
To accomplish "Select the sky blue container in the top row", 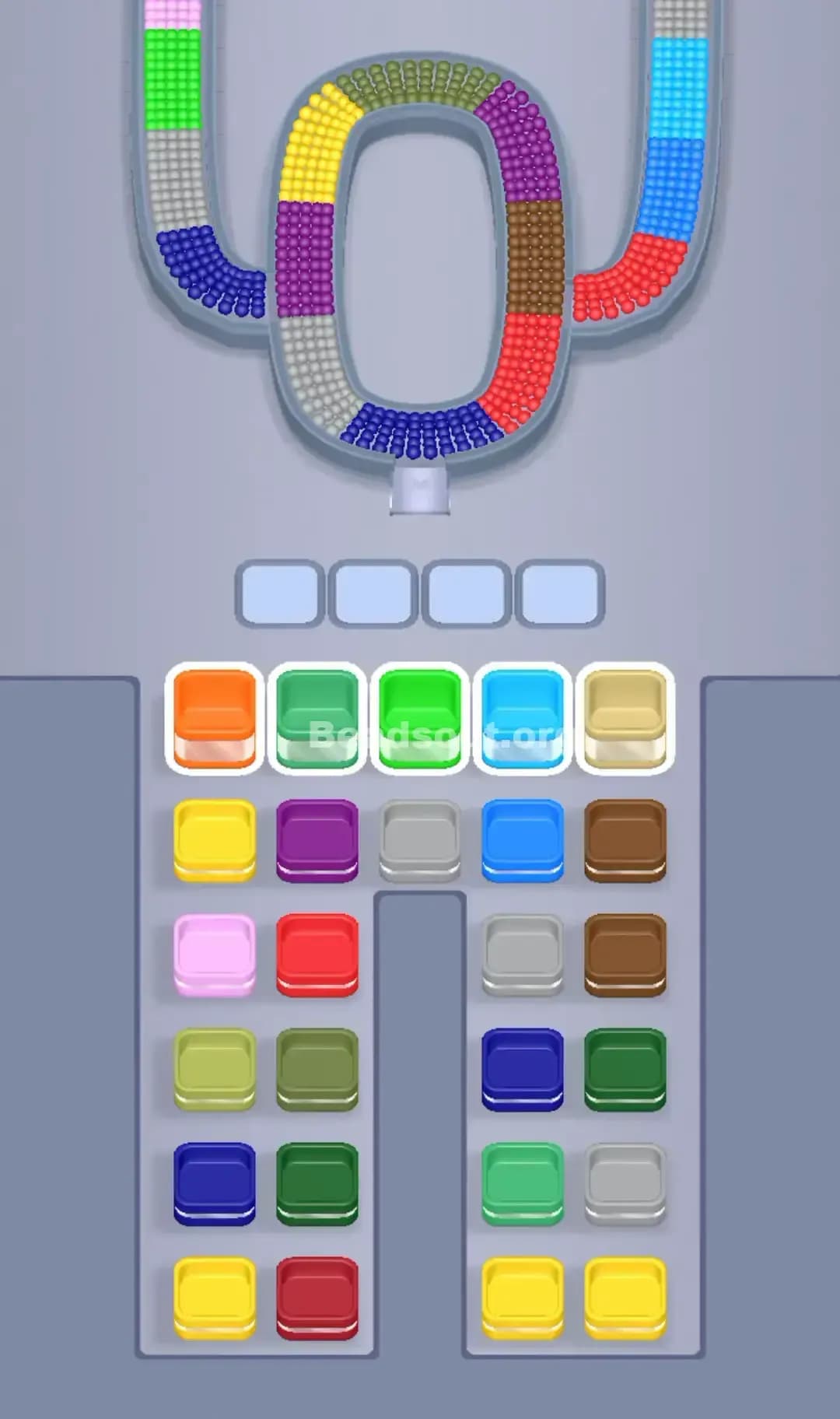I will (x=523, y=721).
